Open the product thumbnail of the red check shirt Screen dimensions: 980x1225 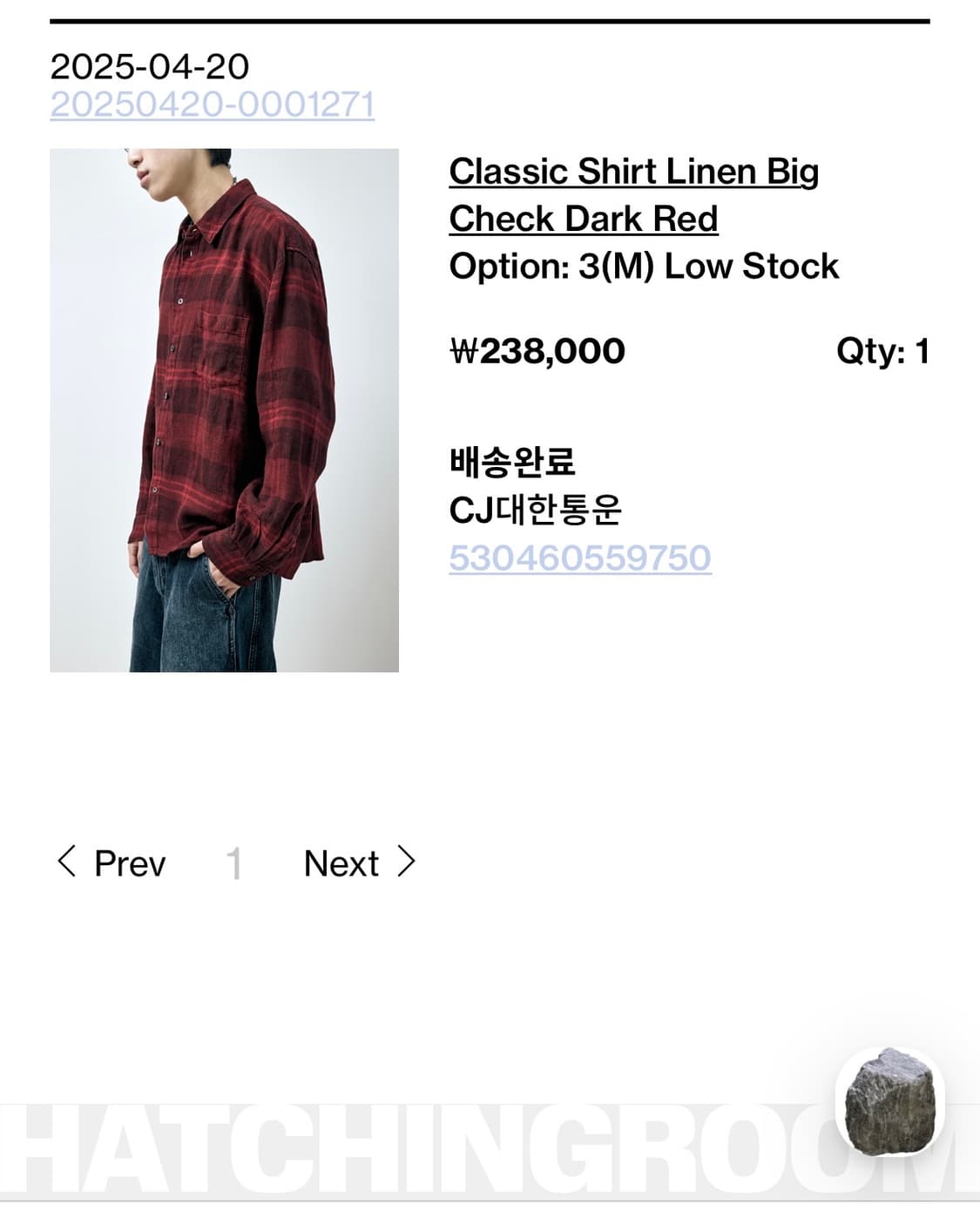[x=226, y=409]
